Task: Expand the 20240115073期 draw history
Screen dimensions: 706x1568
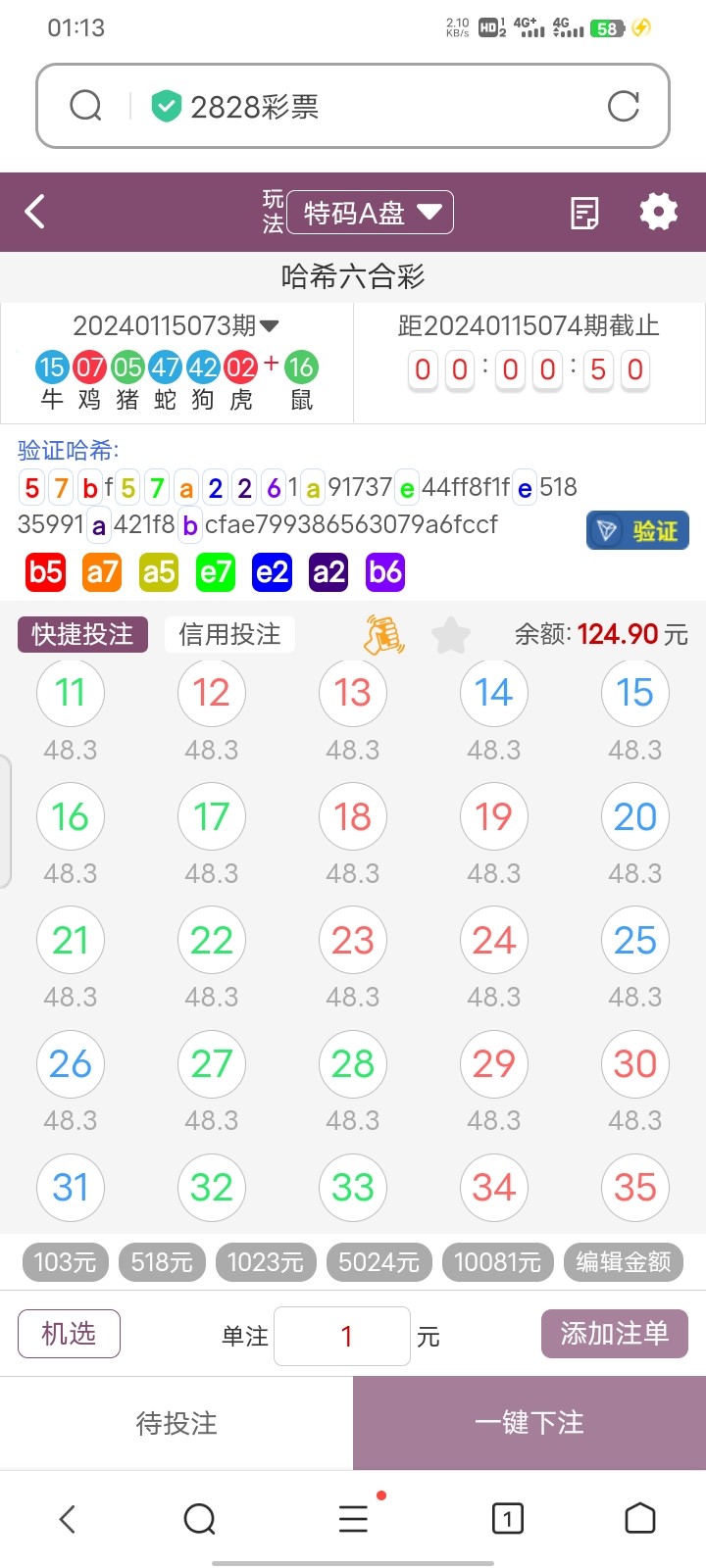Action: (x=176, y=325)
